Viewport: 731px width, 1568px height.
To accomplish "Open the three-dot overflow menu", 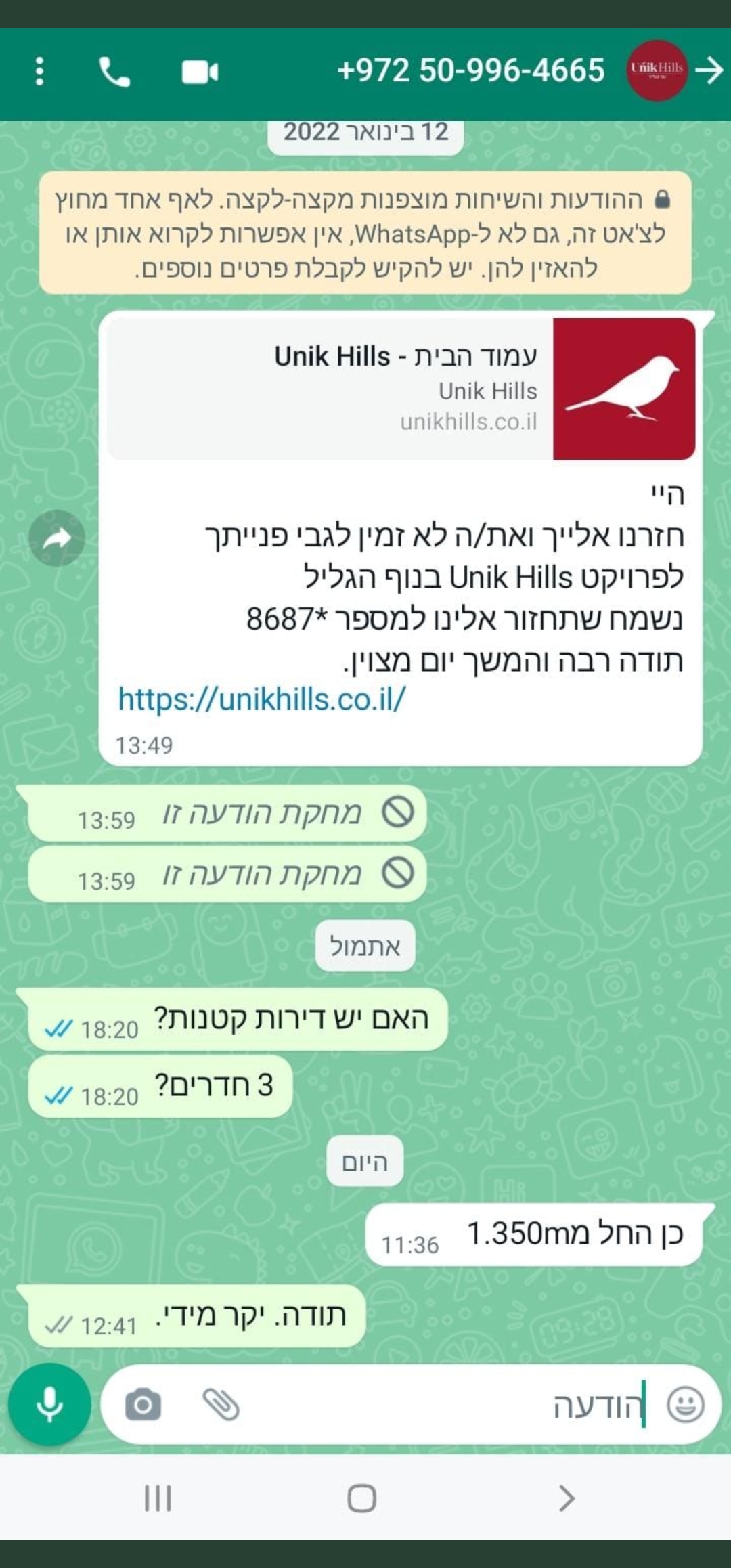I will [39, 71].
